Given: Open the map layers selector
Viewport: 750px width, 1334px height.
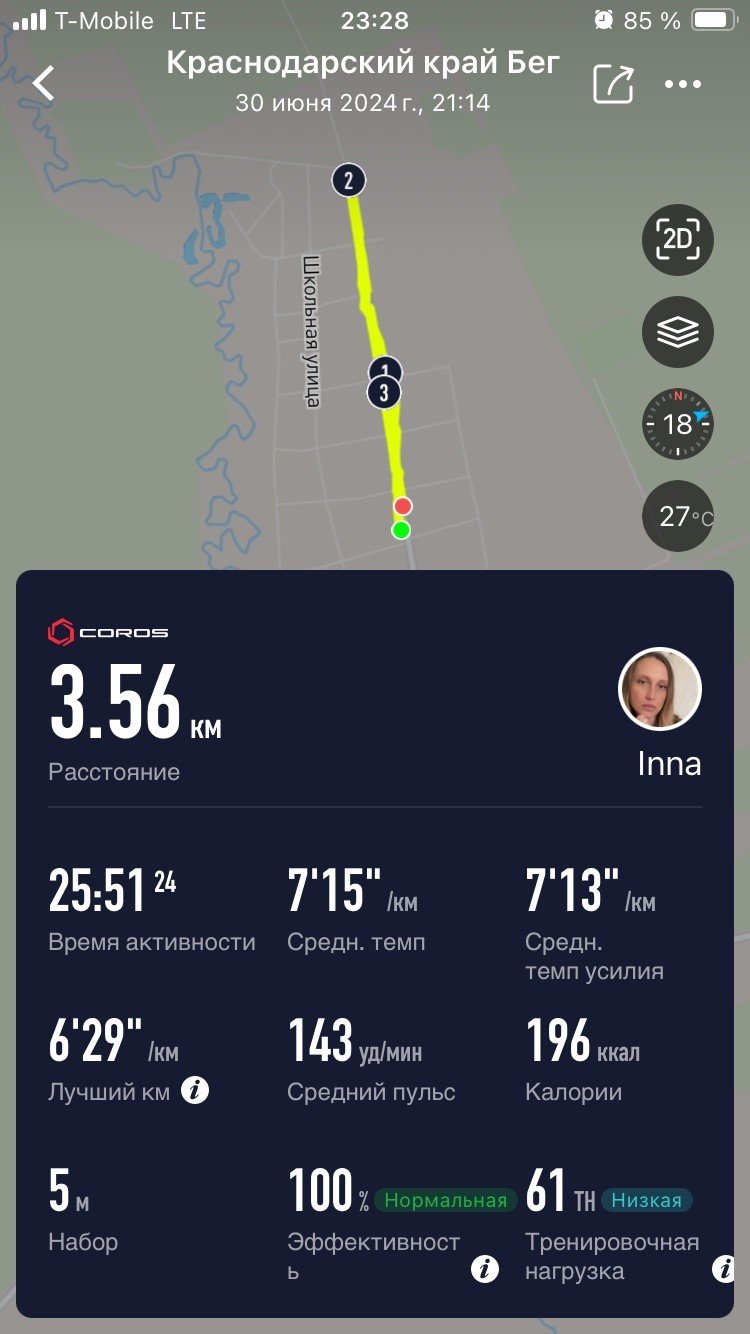Looking at the screenshot, I should [678, 332].
